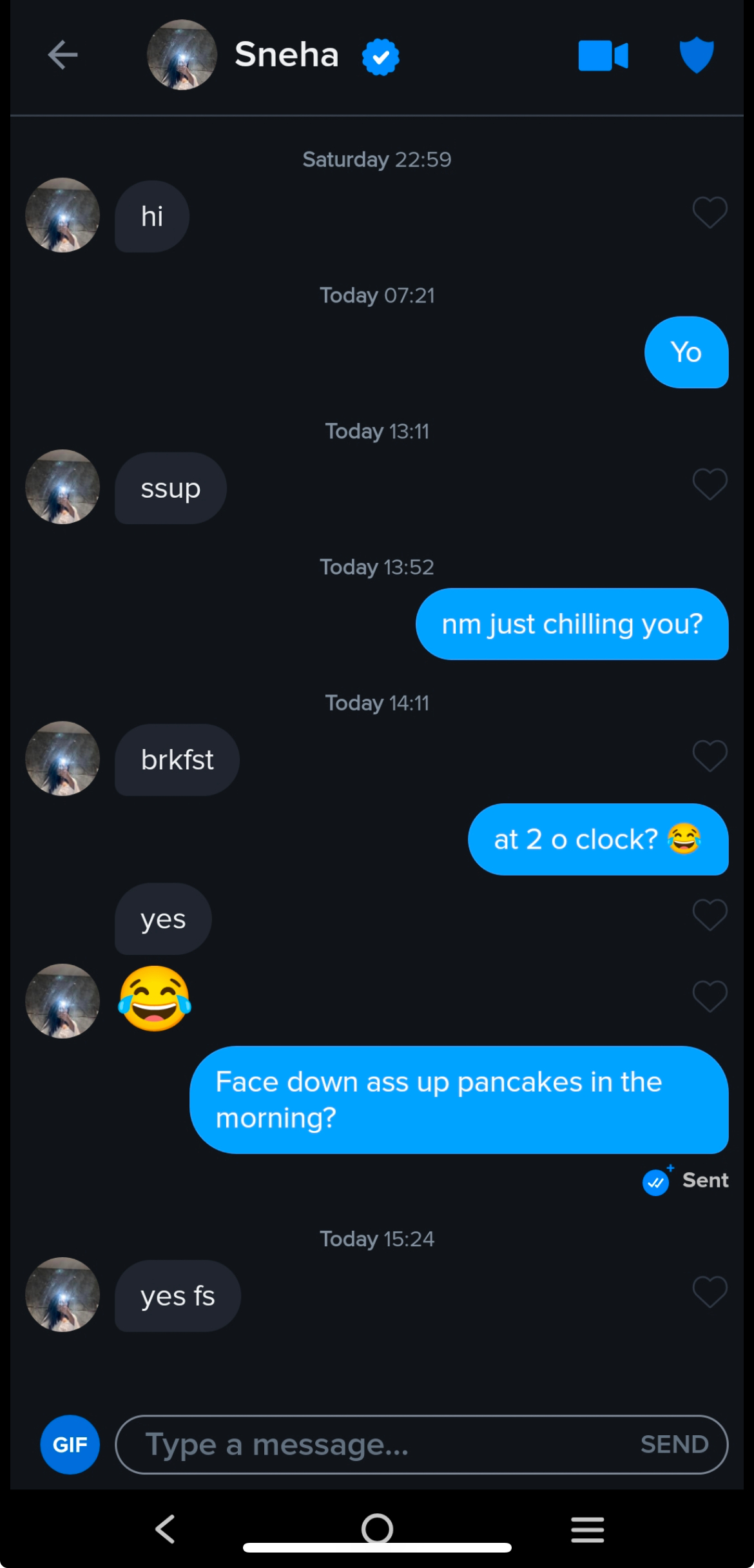
Task: Like the "hi" message
Action: (x=710, y=212)
